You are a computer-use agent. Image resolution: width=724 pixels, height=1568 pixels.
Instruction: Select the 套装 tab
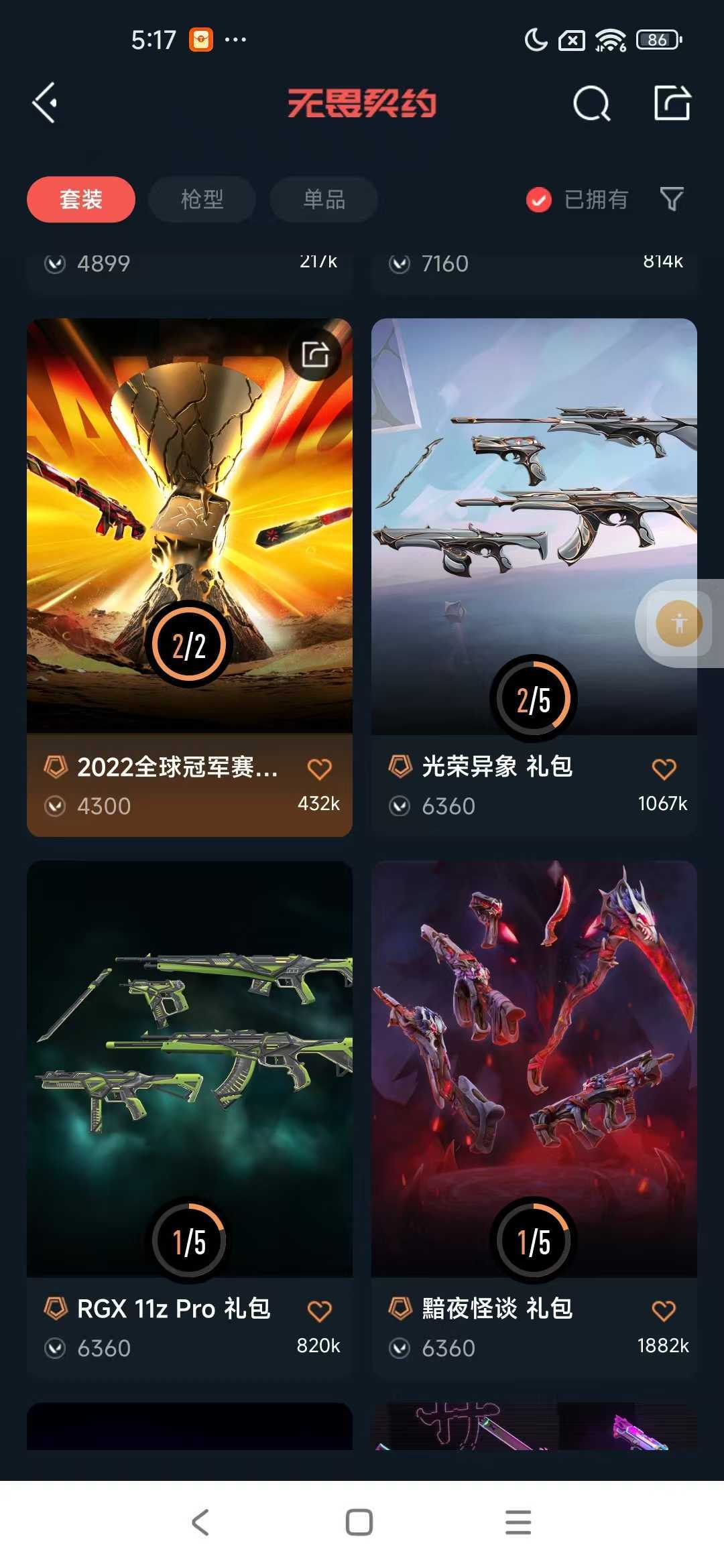81,199
